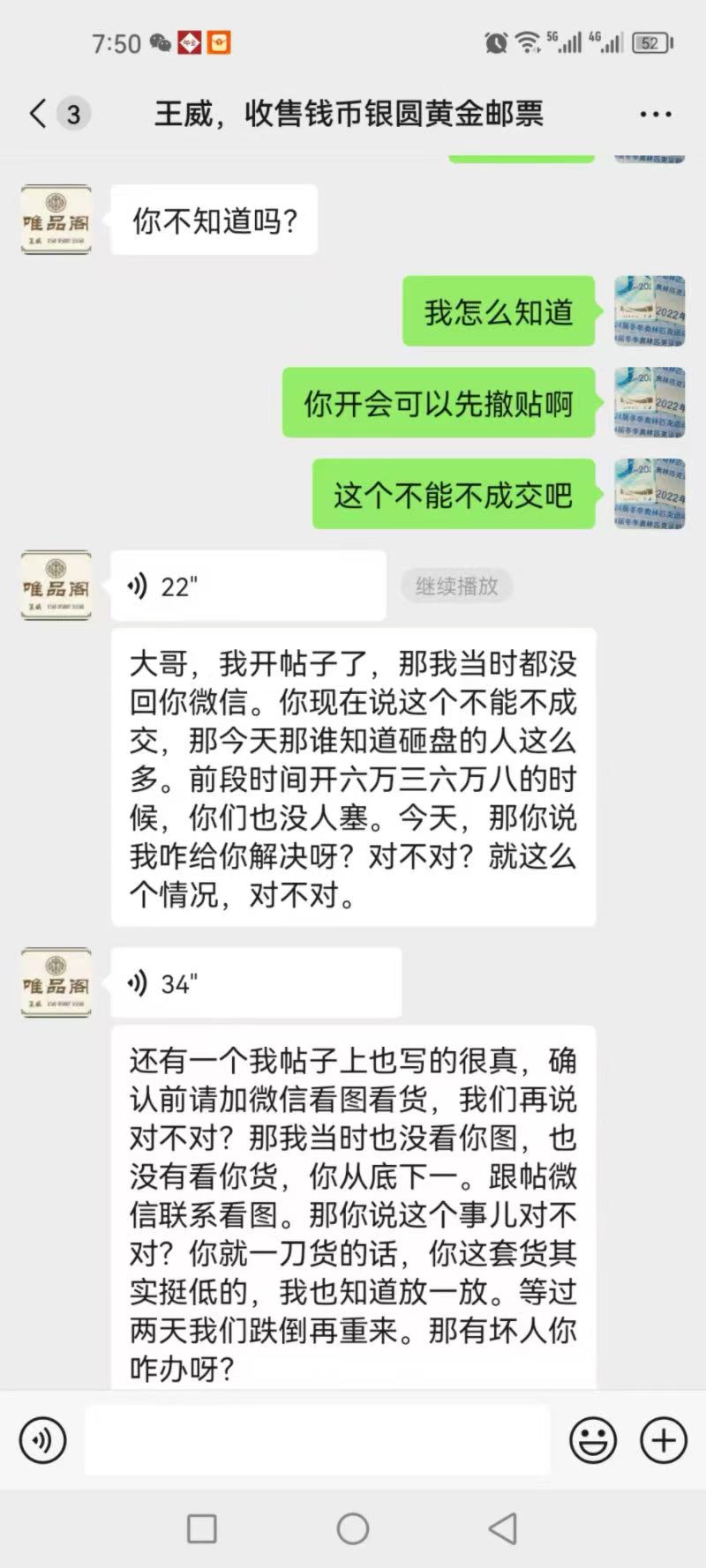706x1568 pixels.
Task: Tap the system home button
Action: (353, 1528)
